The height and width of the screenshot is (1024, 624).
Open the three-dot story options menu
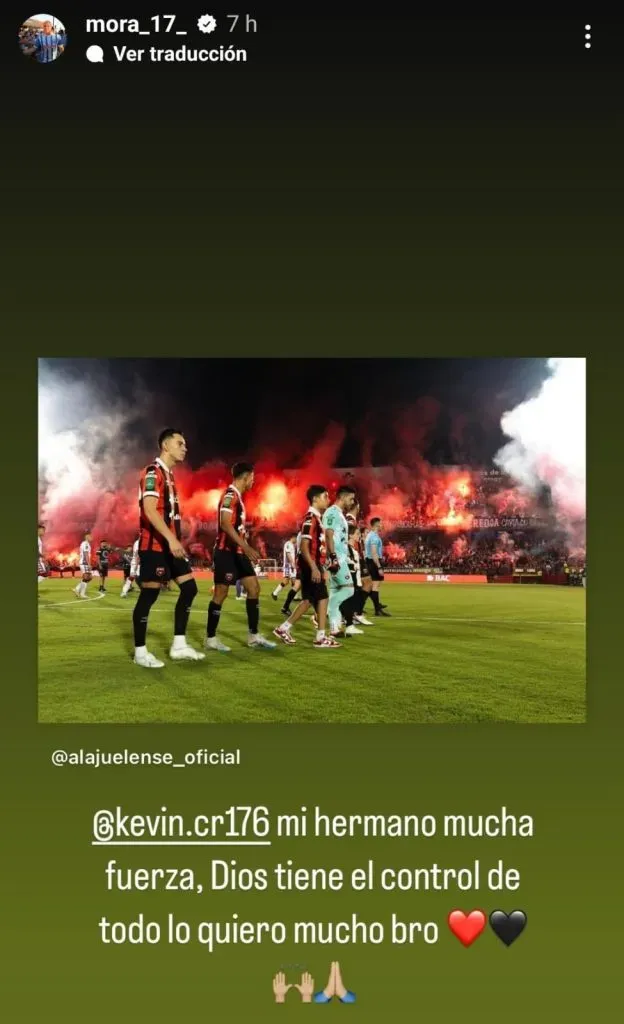[x=587, y=37]
